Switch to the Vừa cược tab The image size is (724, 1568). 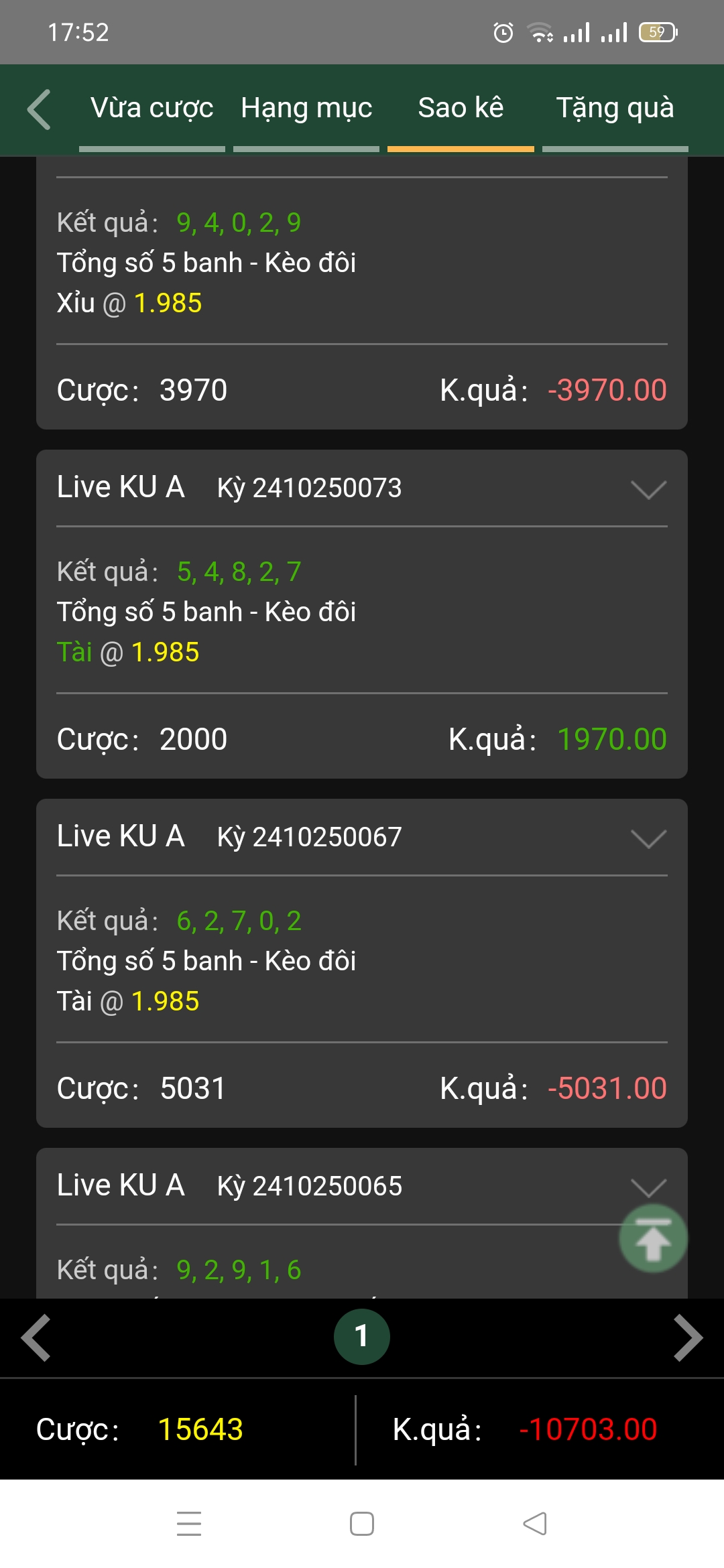pyautogui.click(x=152, y=109)
